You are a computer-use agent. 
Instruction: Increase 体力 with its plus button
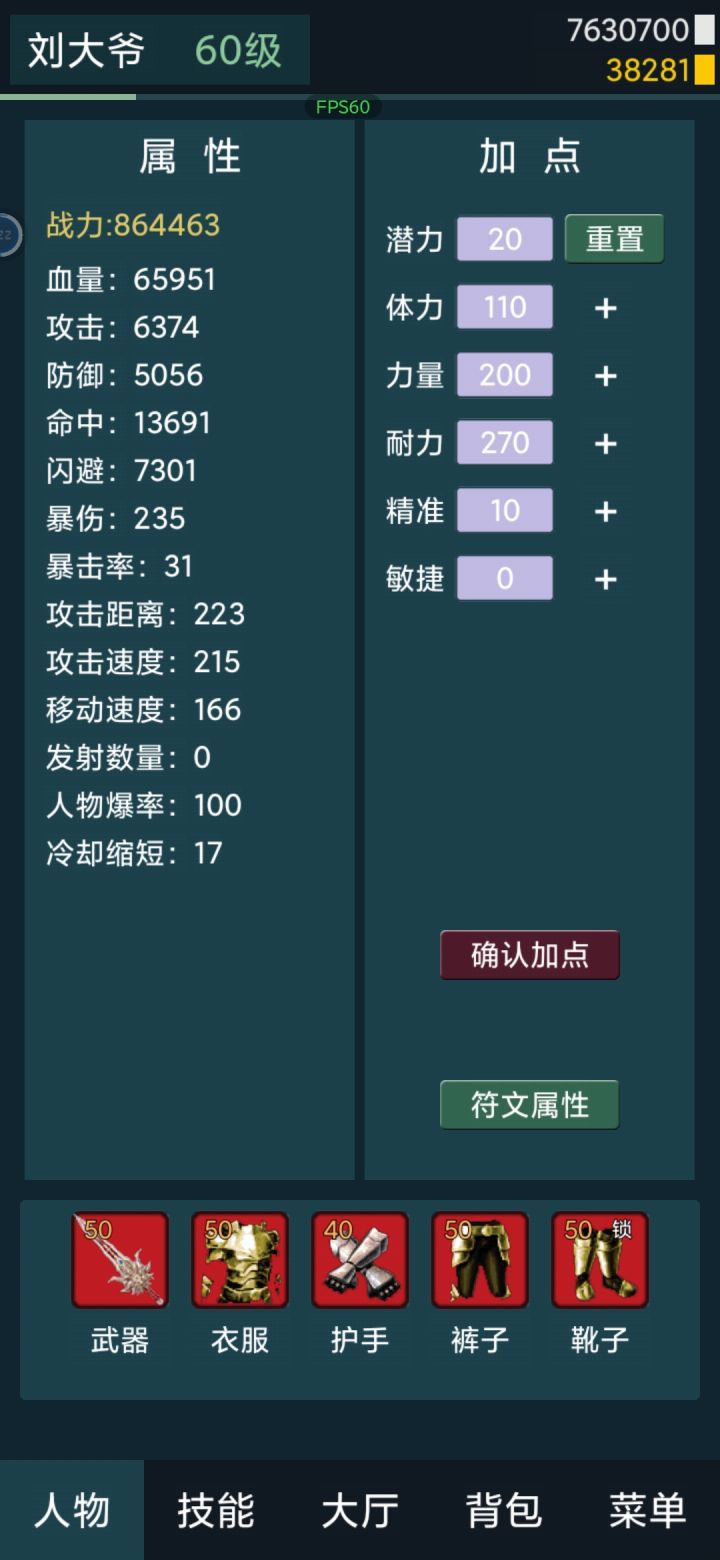point(605,308)
